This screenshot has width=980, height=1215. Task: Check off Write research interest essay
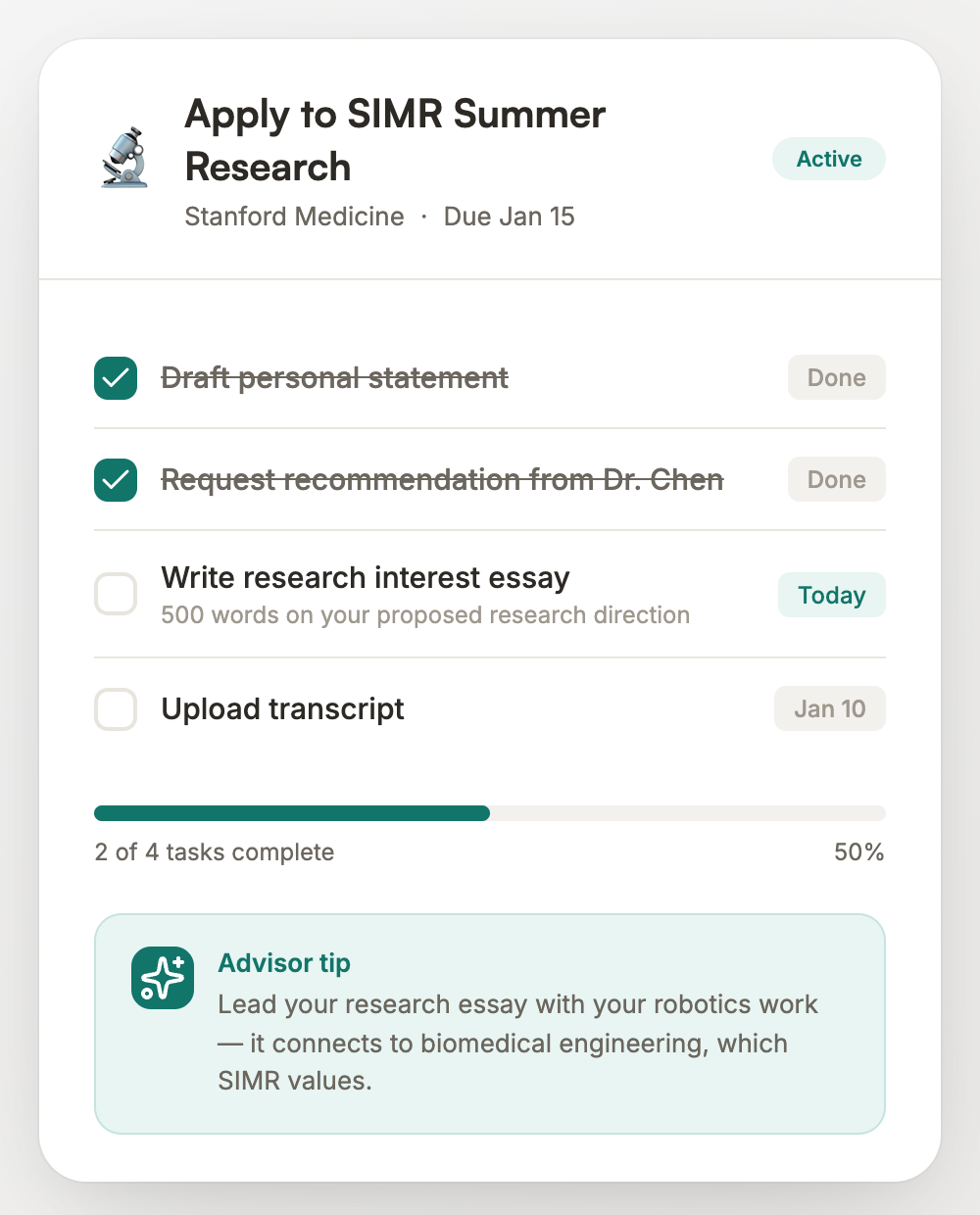(x=116, y=594)
